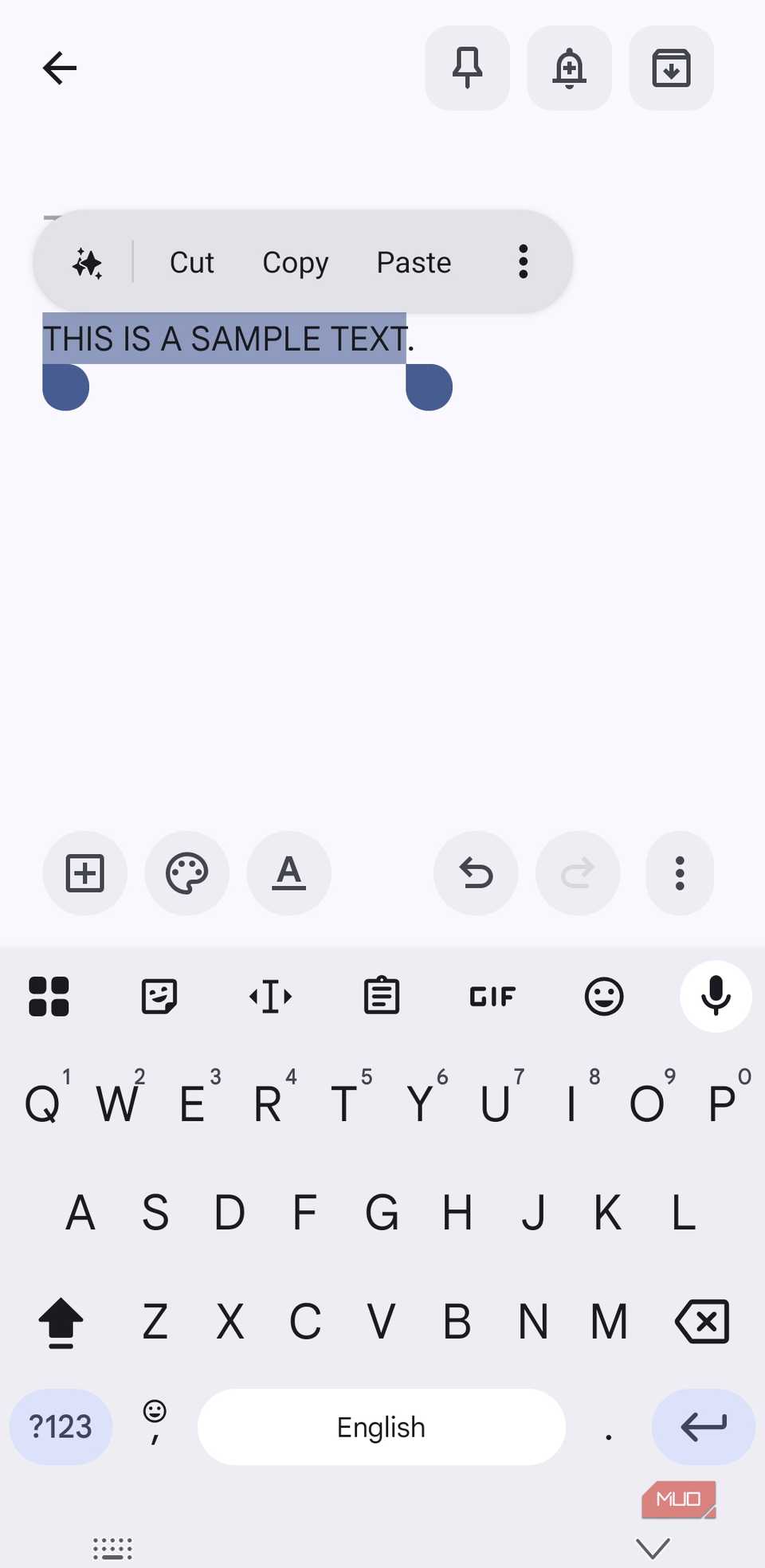Tap Cut to remove selected text
This screenshot has height=1568, width=765.
point(191,262)
